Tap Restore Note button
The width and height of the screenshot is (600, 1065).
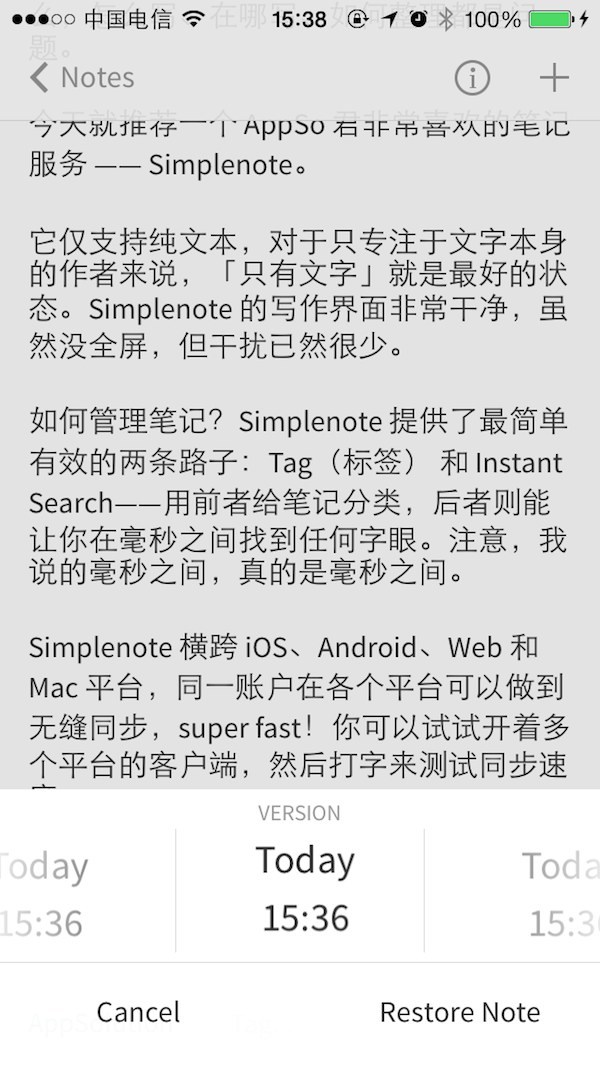tap(459, 1012)
